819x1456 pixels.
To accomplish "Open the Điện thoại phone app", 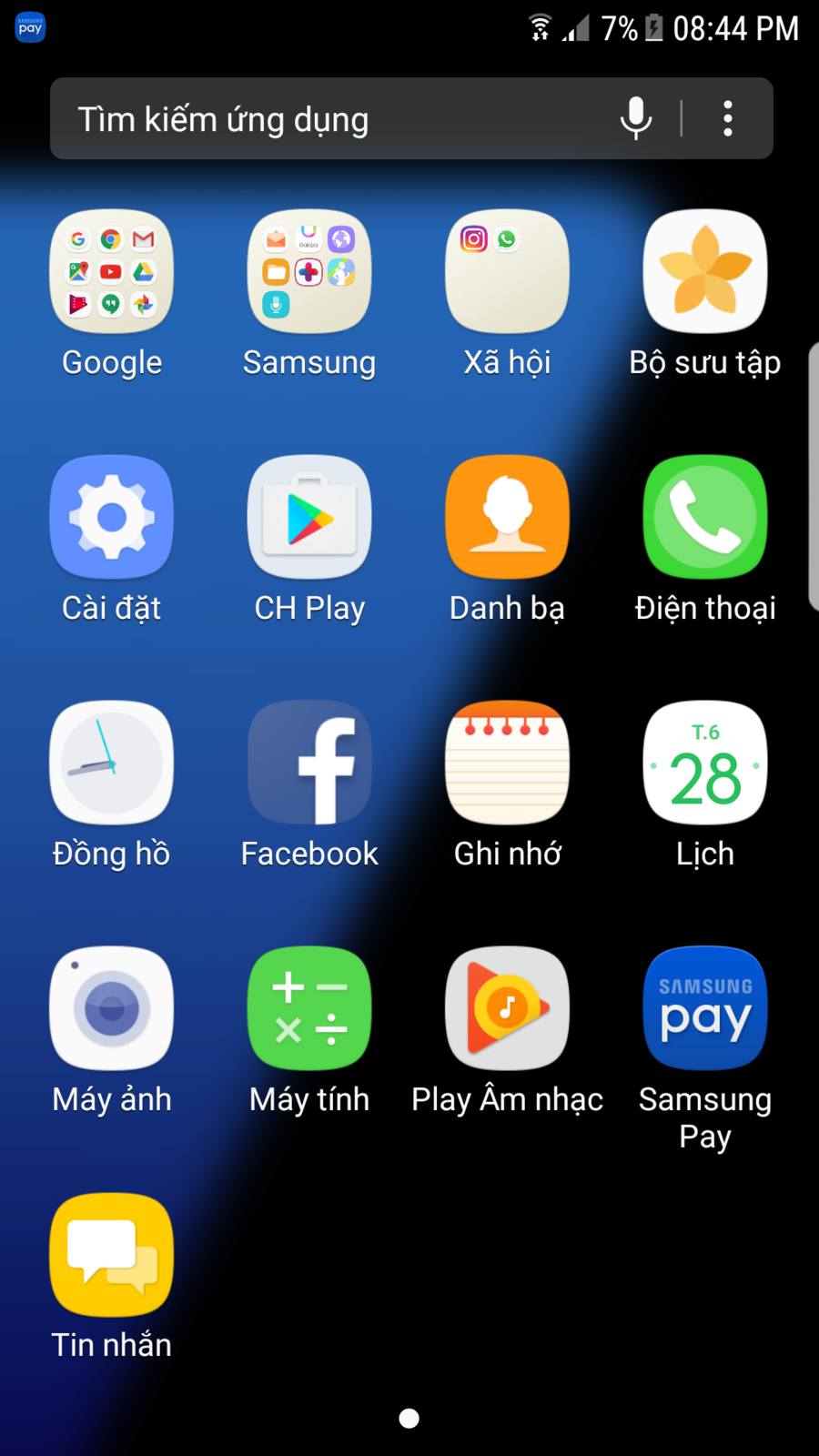I will point(705,518).
